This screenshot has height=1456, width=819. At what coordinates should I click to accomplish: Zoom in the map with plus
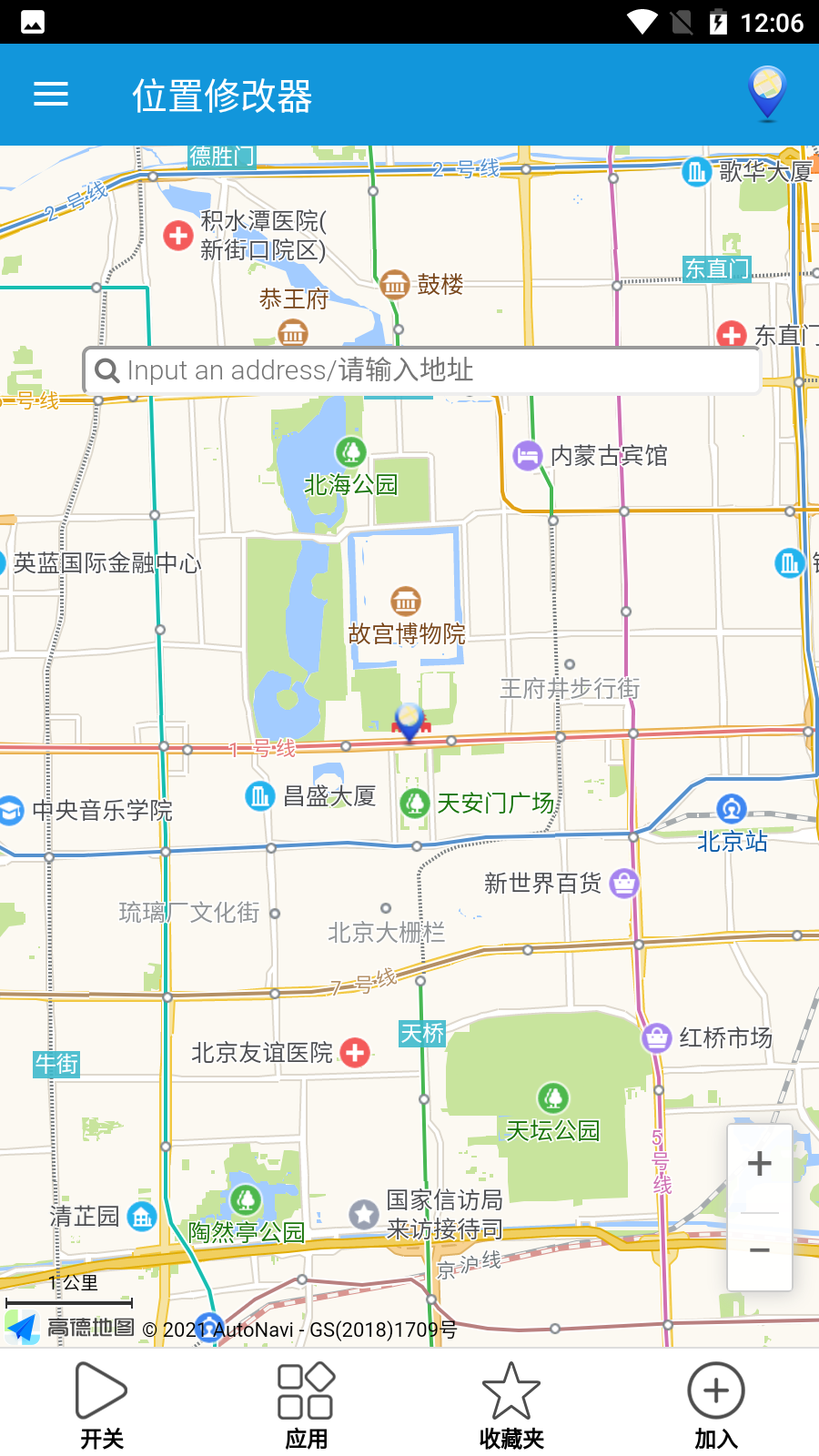(x=759, y=1164)
